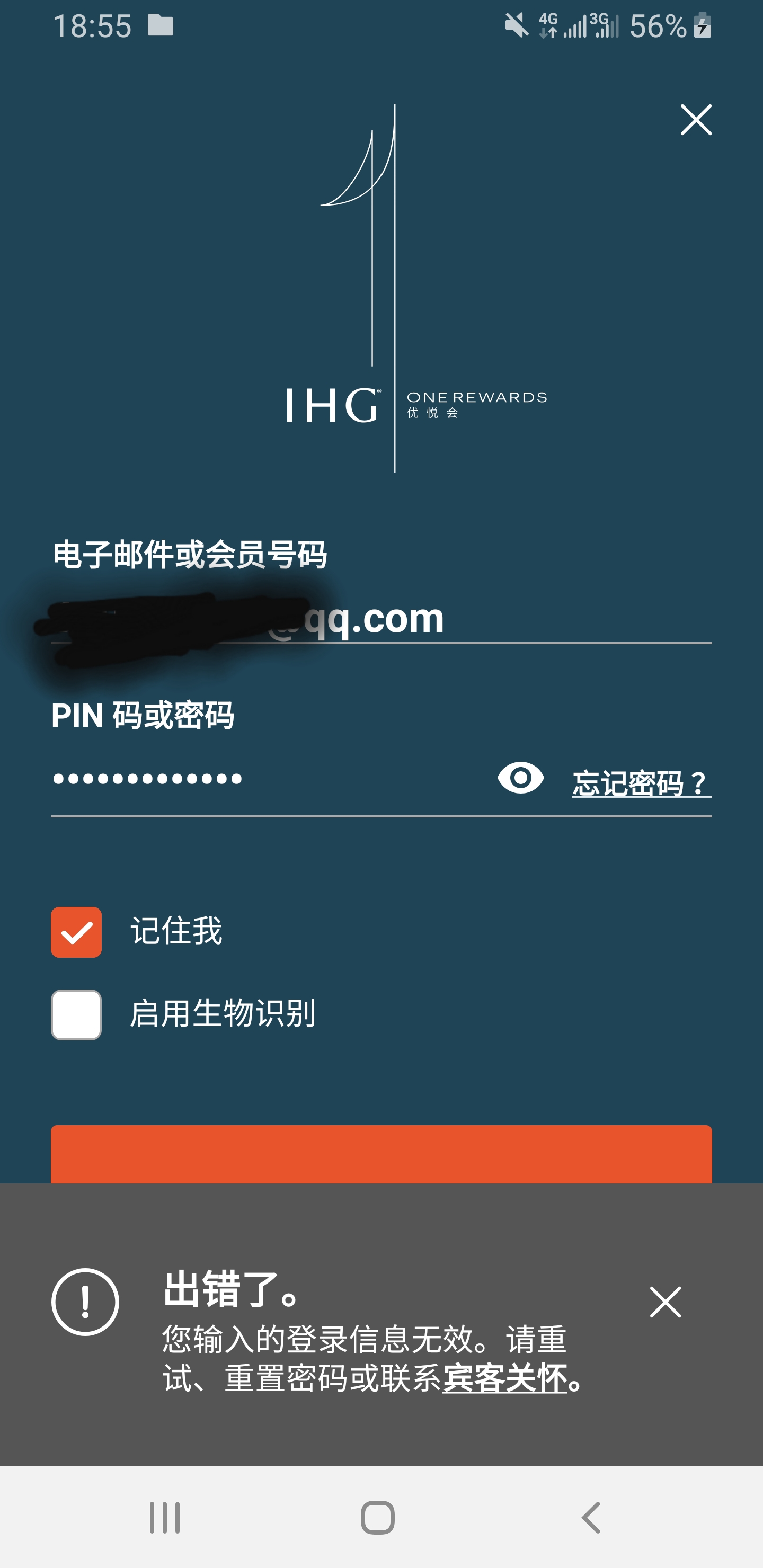This screenshot has width=763, height=1568.
Task: Open the 忘记密码？ link
Action: coord(641,783)
